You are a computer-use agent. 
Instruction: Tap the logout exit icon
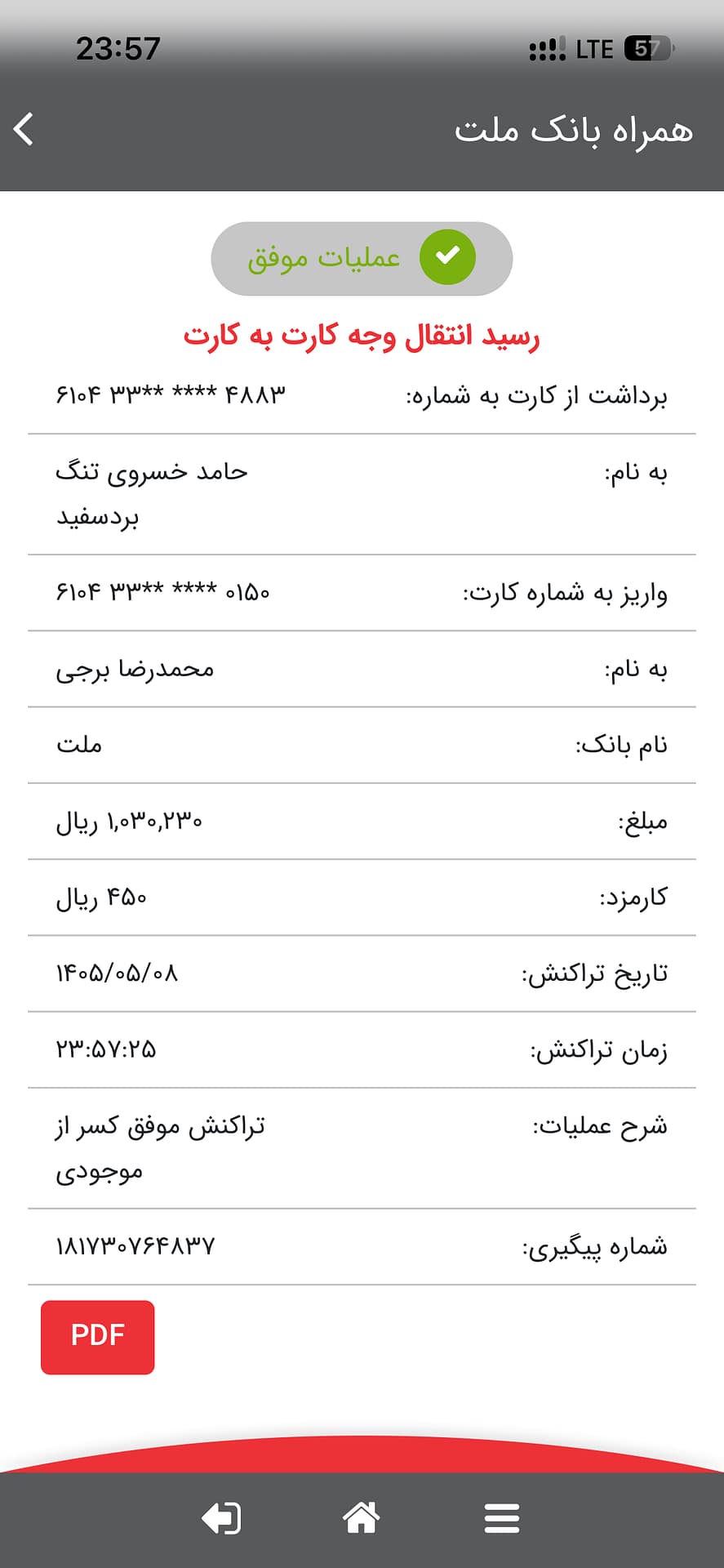click(221, 1518)
